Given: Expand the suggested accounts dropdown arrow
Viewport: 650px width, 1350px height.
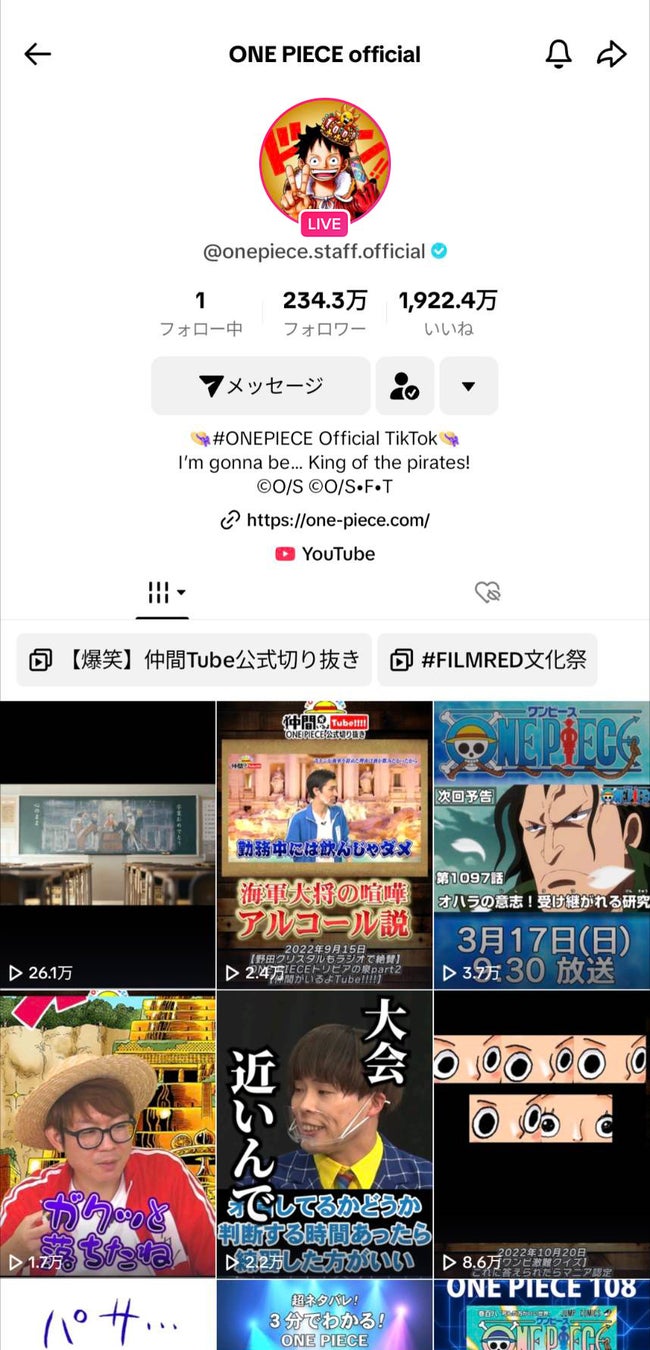Looking at the screenshot, I should pos(468,386).
